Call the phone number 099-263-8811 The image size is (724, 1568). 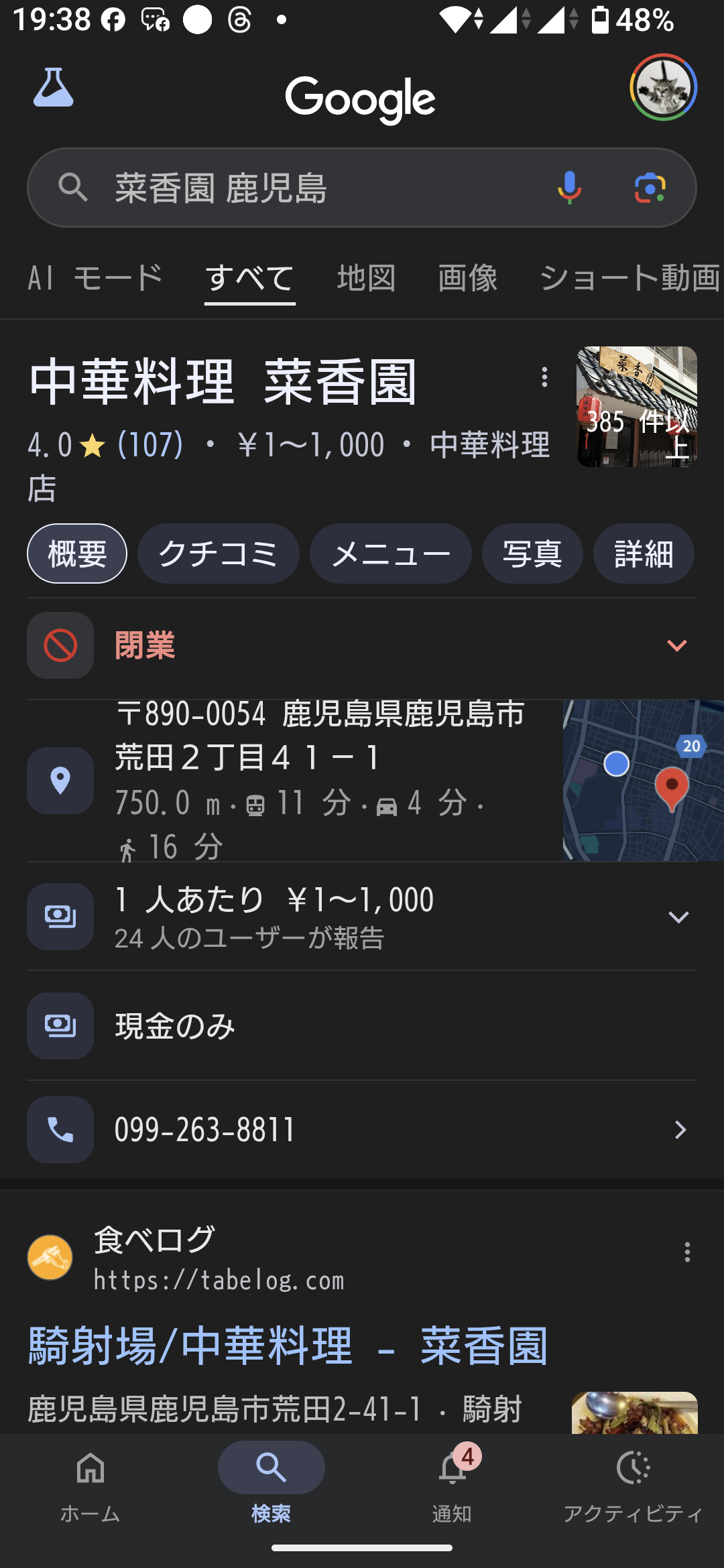click(x=362, y=1130)
